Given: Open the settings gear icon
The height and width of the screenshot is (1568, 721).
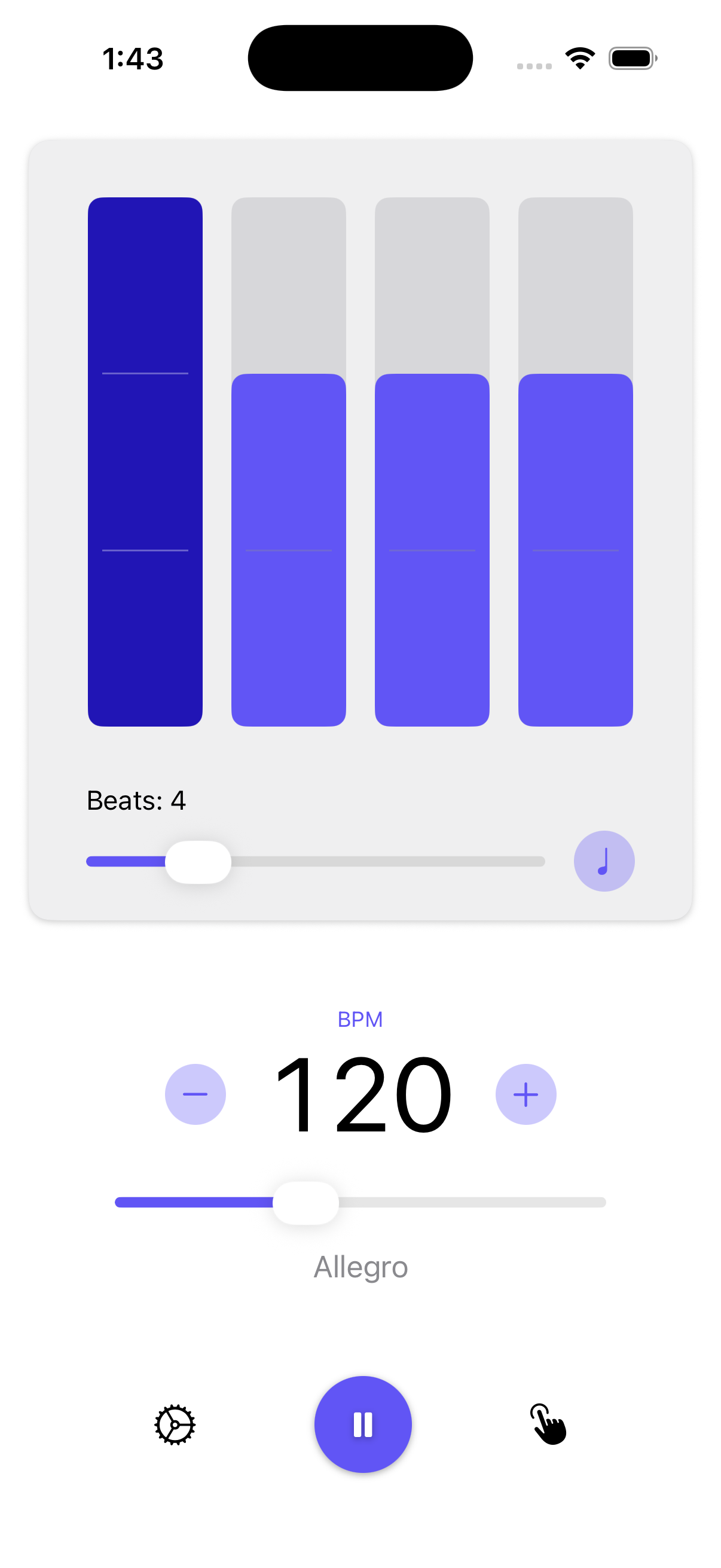Looking at the screenshot, I should click(175, 1424).
